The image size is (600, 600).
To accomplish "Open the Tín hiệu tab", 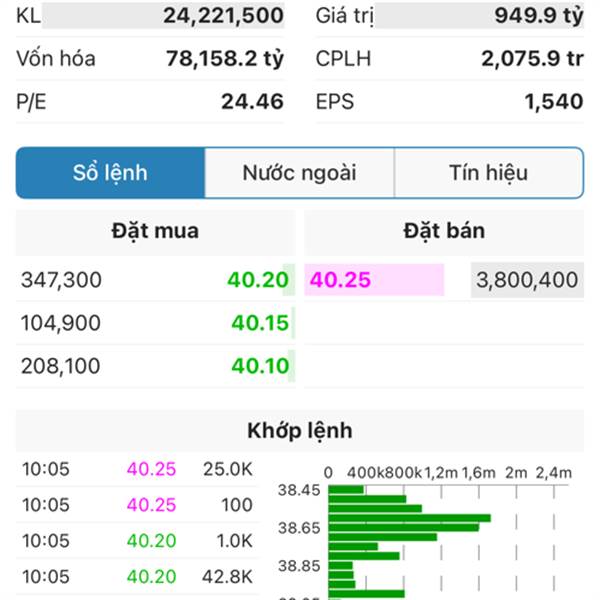I will tap(488, 173).
